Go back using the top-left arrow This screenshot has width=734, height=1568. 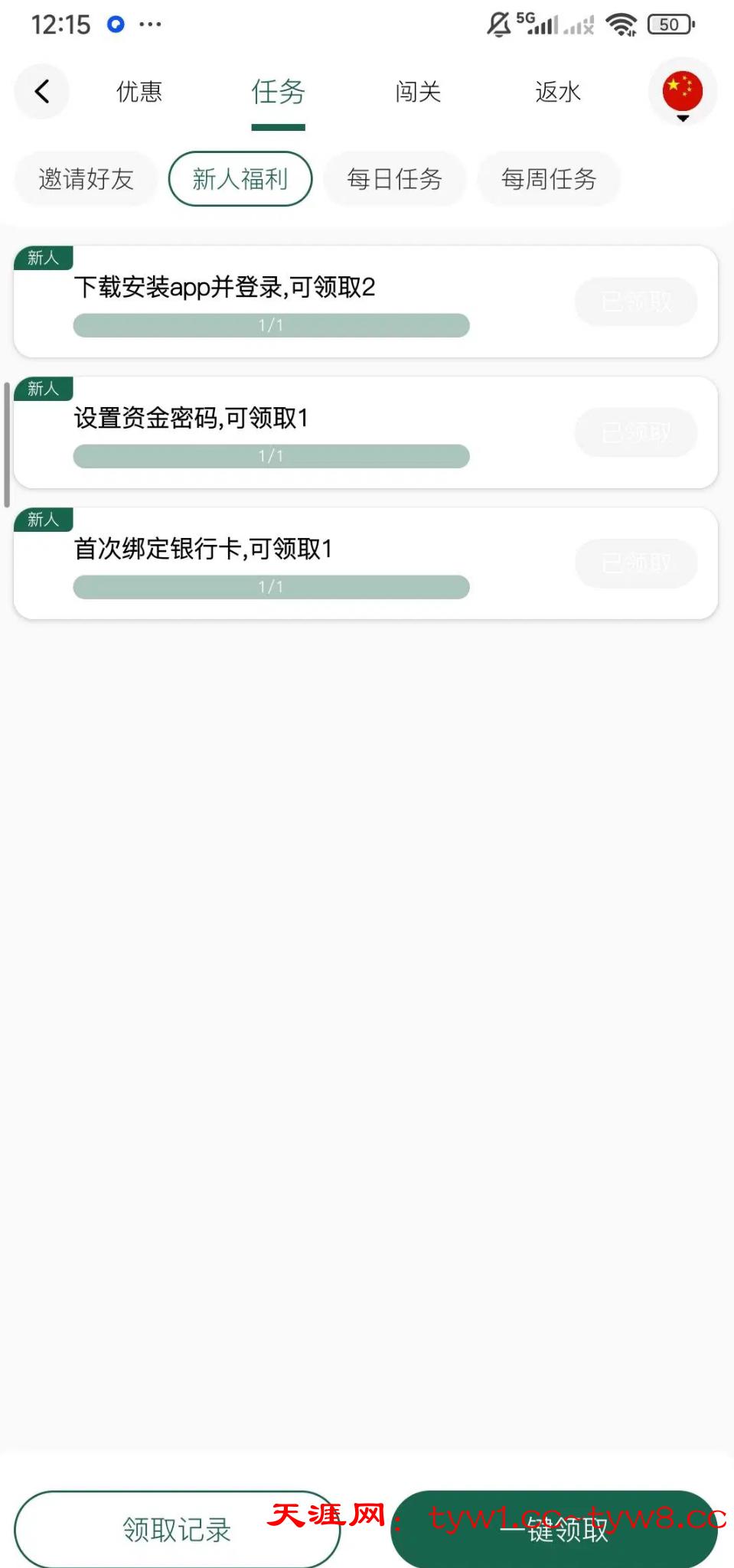coord(42,92)
